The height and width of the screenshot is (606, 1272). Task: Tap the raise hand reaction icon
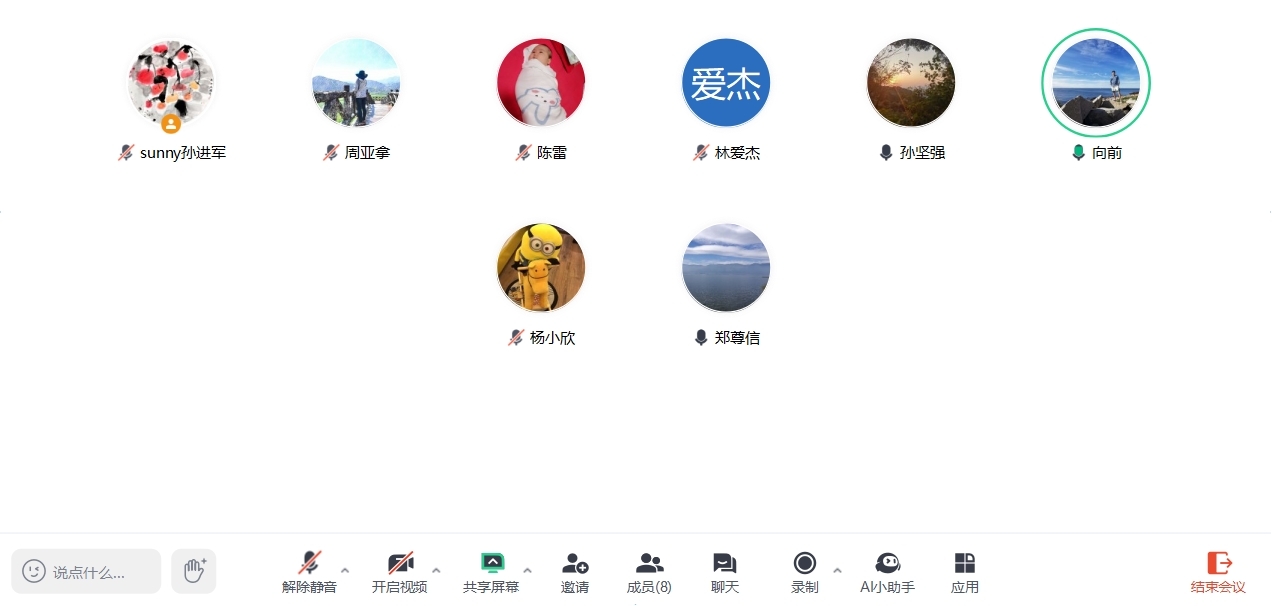pyautogui.click(x=193, y=571)
